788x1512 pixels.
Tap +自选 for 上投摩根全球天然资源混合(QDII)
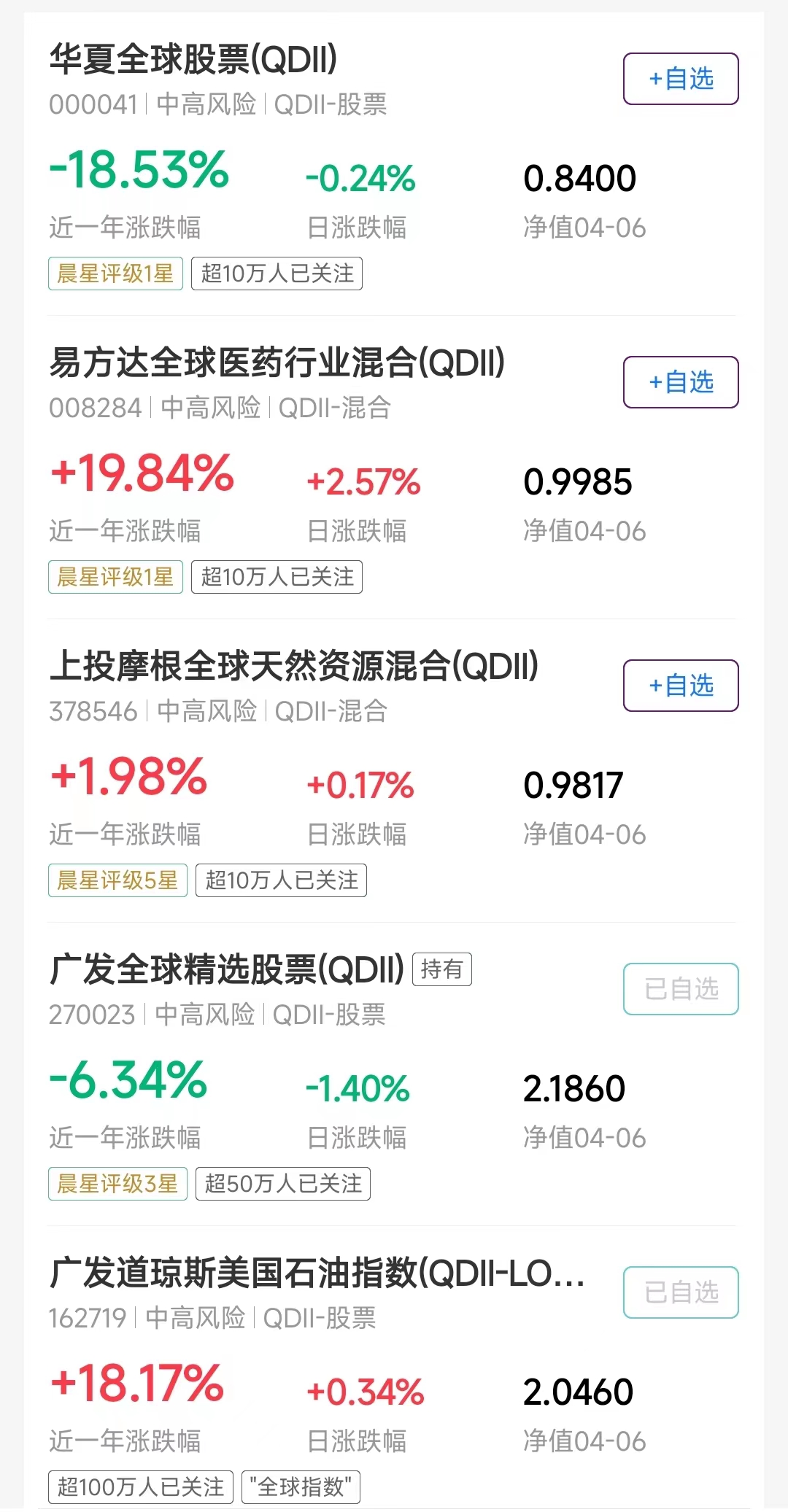[x=679, y=685]
